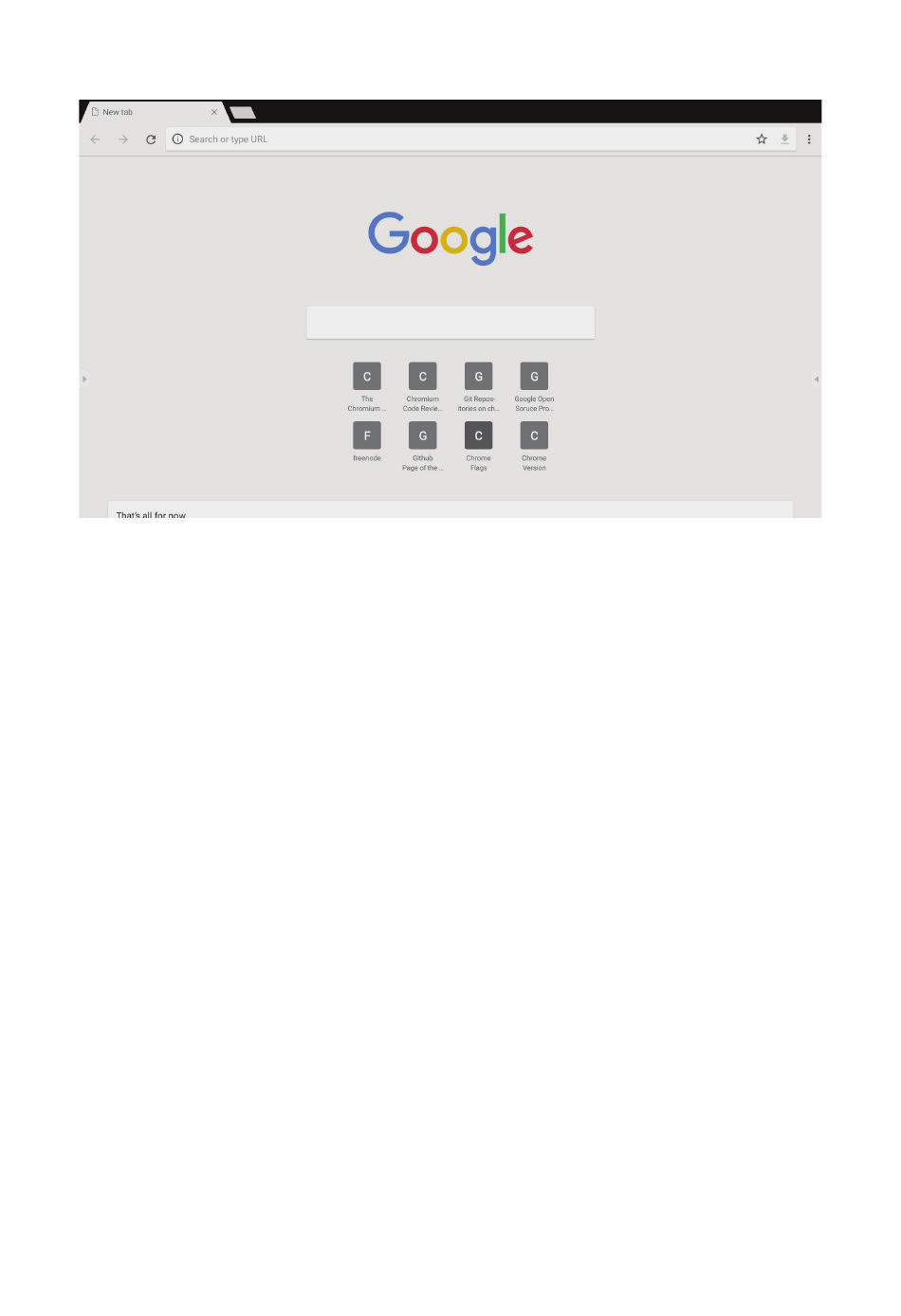Download the page with the download icon
The height and width of the screenshot is (1316, 901).
[x=785, y=139]
